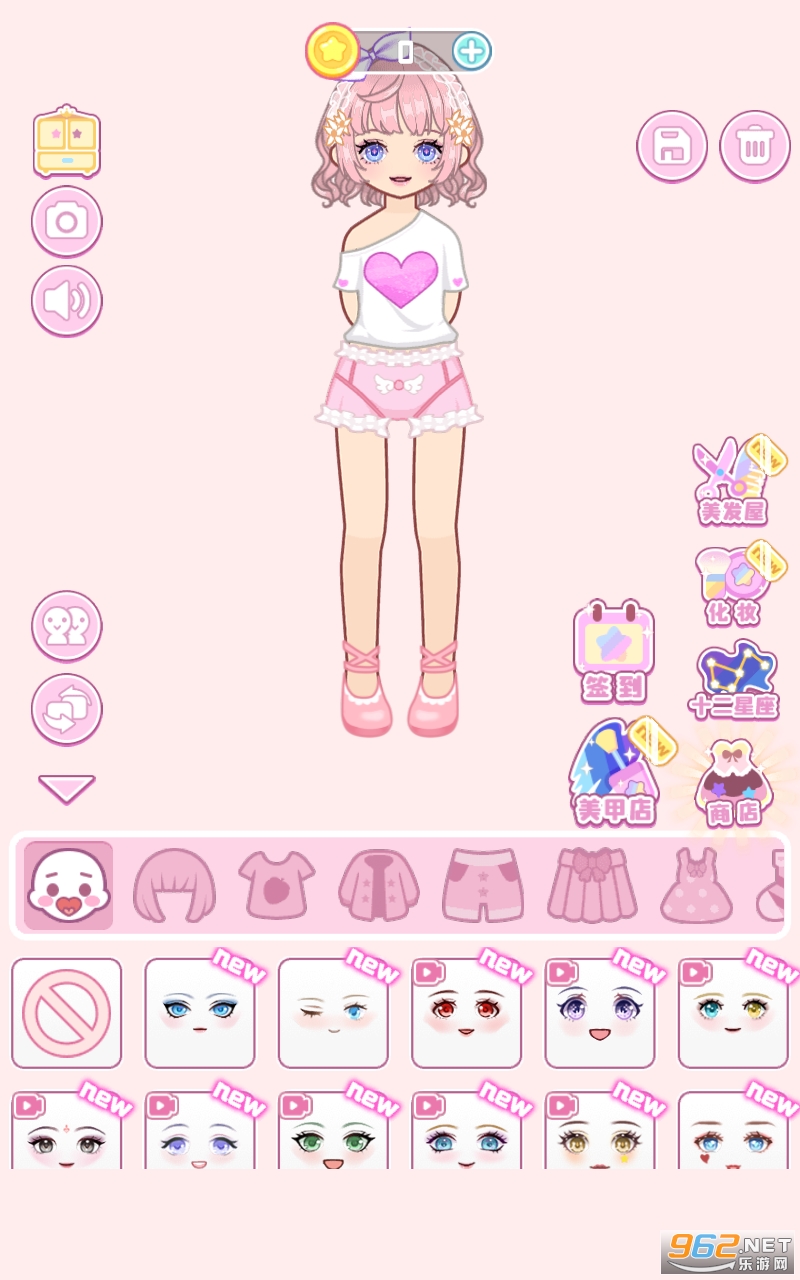Switch to the hair category tab
Image resolution: width=800 pixels, height=1280 pixels.
point(174,885)
